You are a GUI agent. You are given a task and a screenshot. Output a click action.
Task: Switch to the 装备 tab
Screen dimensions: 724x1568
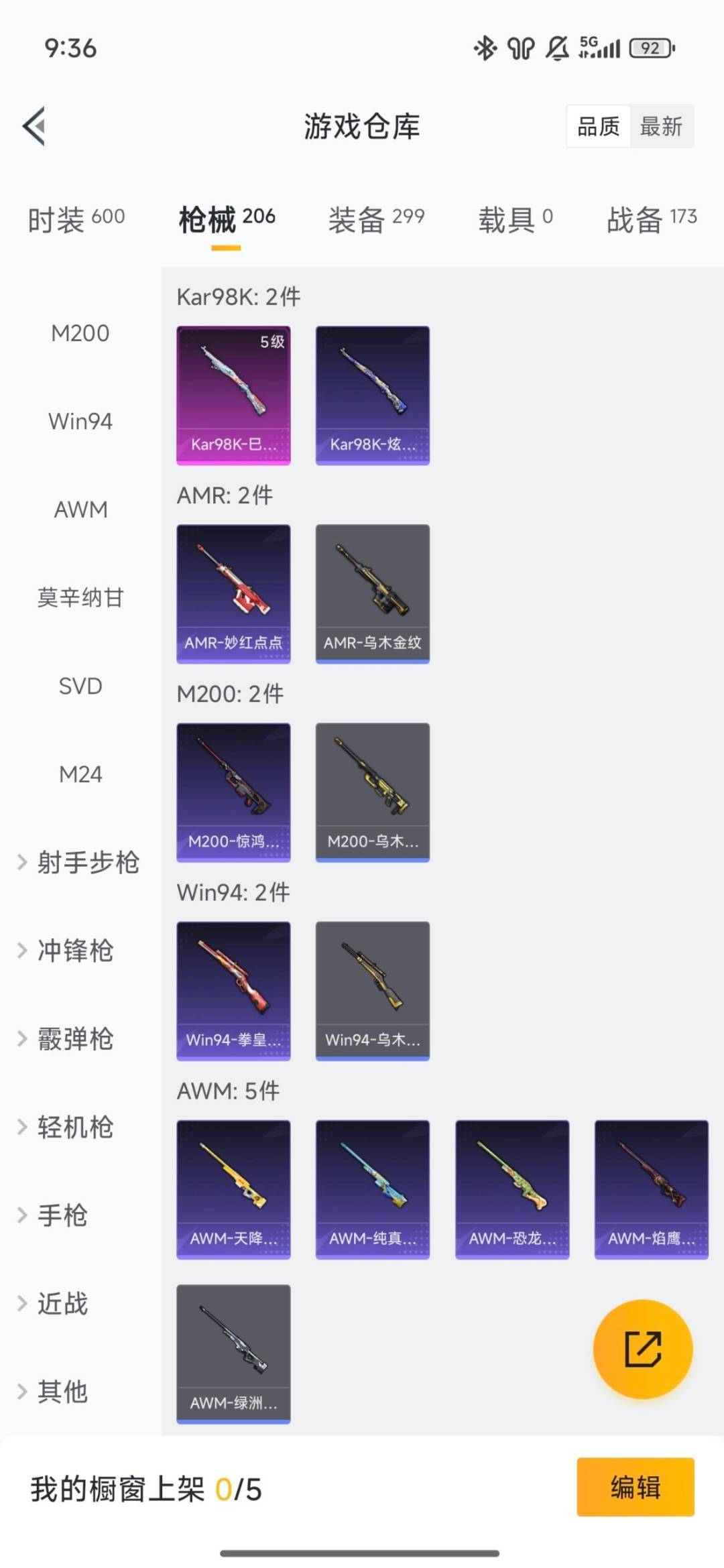[376, 219]
